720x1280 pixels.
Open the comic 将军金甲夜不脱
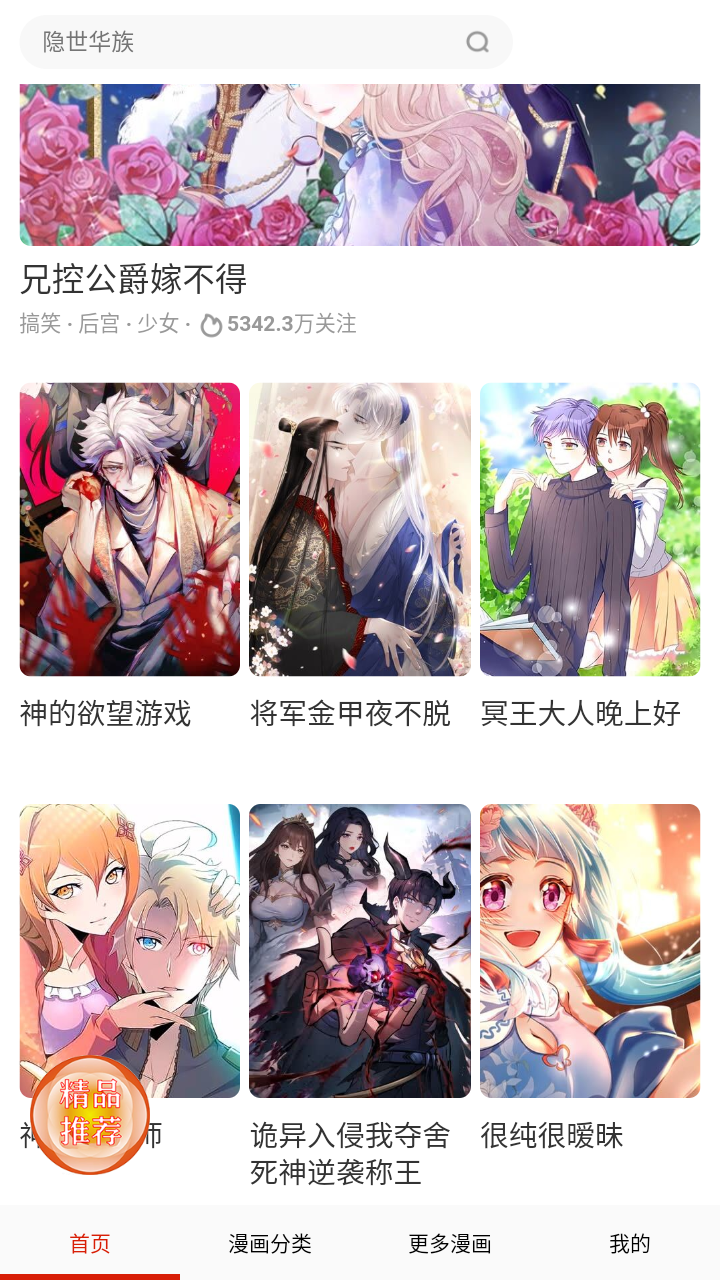coord(360,530)
